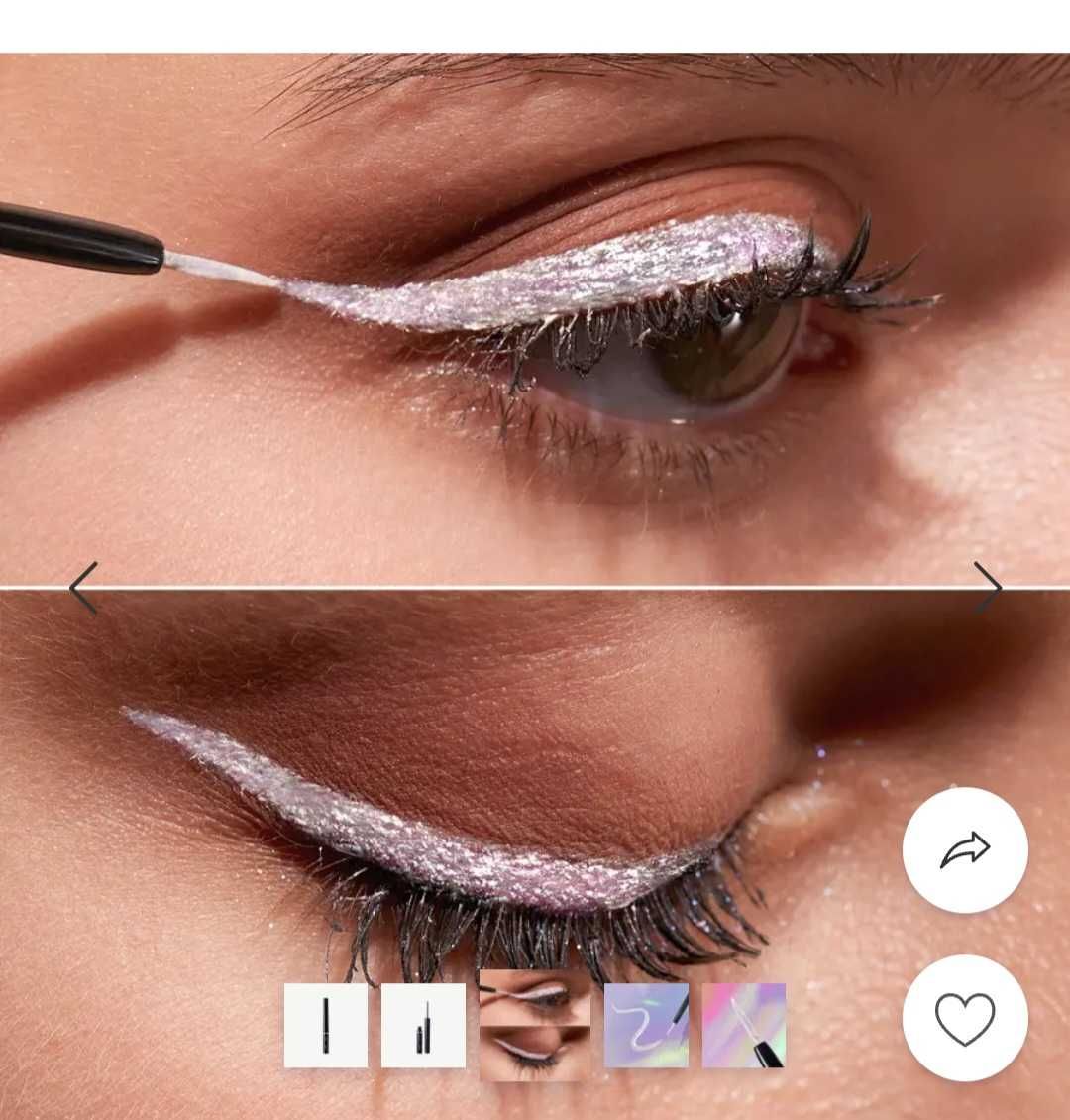The image size is (1070, 1120).
Task: Select the purple swatch thumbnail with brush
Action: point(646,1025)
